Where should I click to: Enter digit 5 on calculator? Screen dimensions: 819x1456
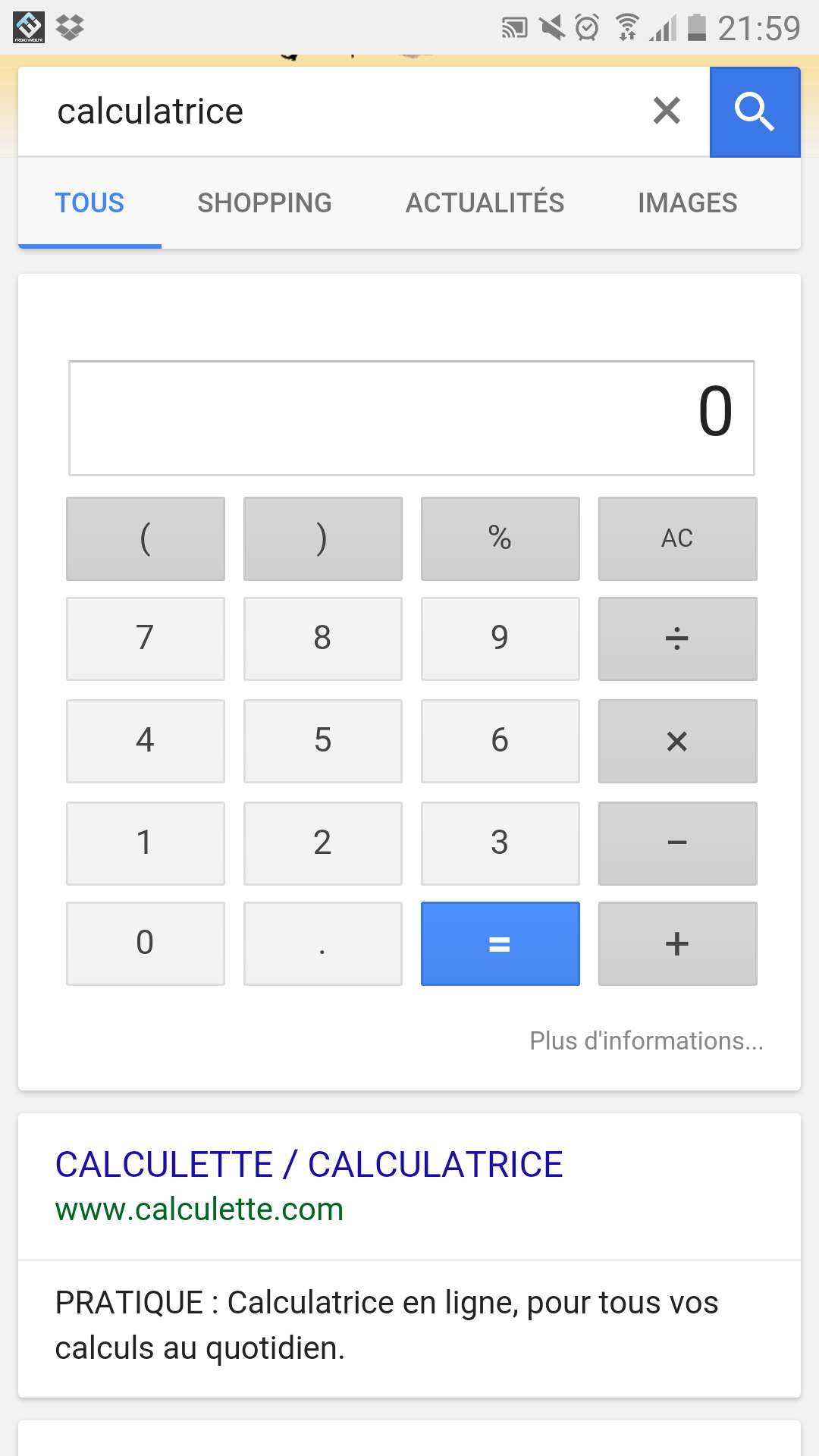tap(322, 741)
